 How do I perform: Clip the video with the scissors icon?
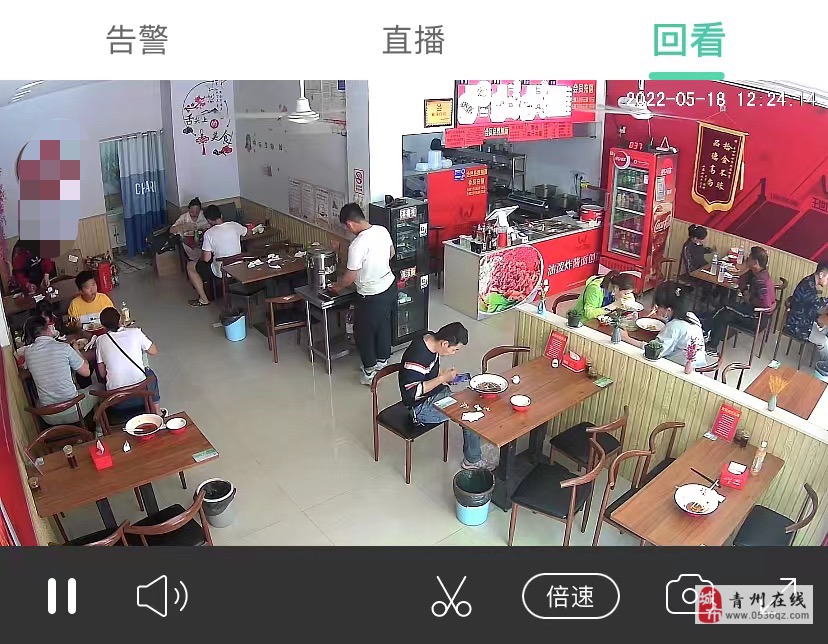click(x=451, y=596)
